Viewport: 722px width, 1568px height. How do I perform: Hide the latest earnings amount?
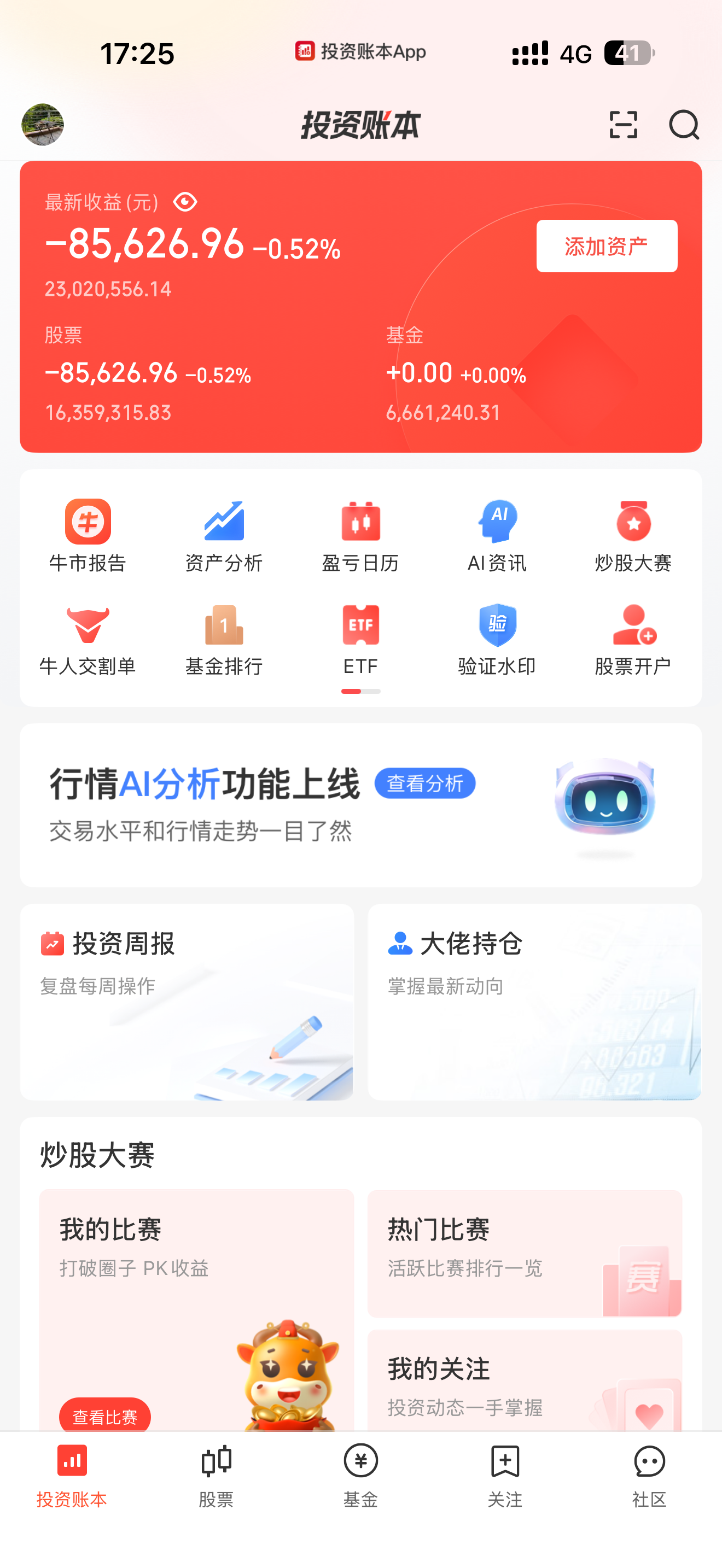coord(185,202)
